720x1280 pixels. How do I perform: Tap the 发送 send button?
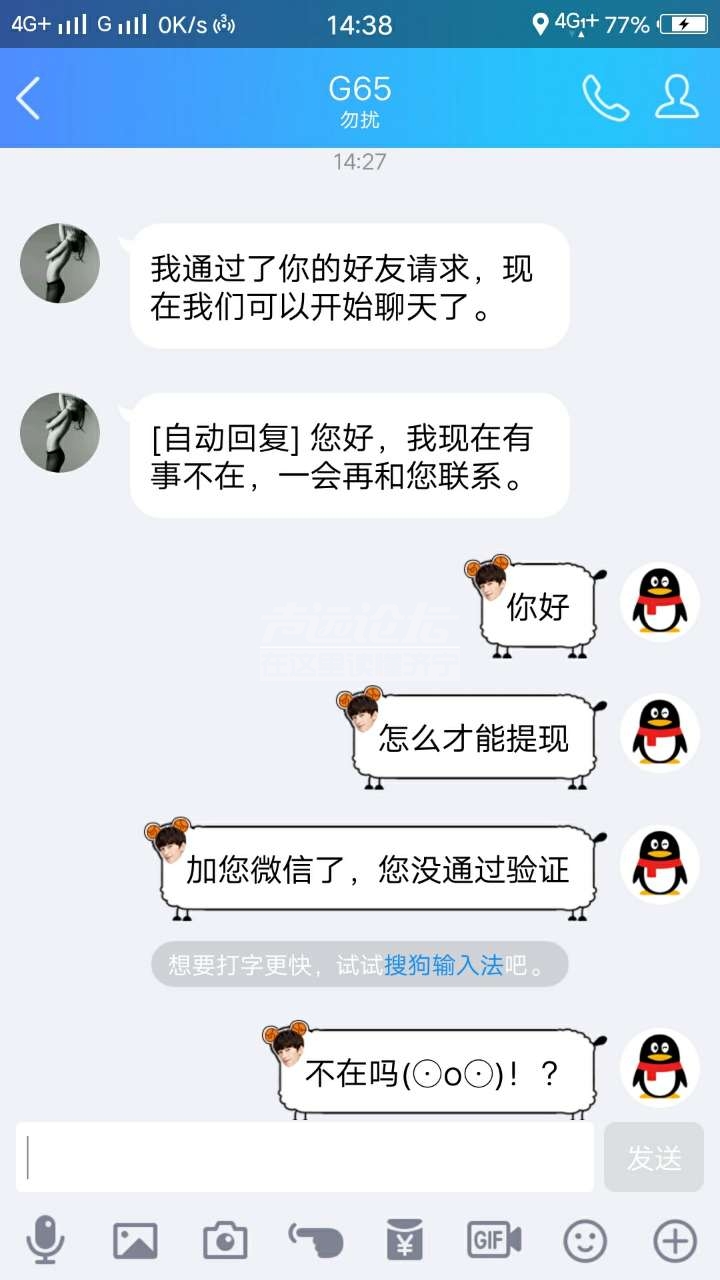pos(654,1157)
